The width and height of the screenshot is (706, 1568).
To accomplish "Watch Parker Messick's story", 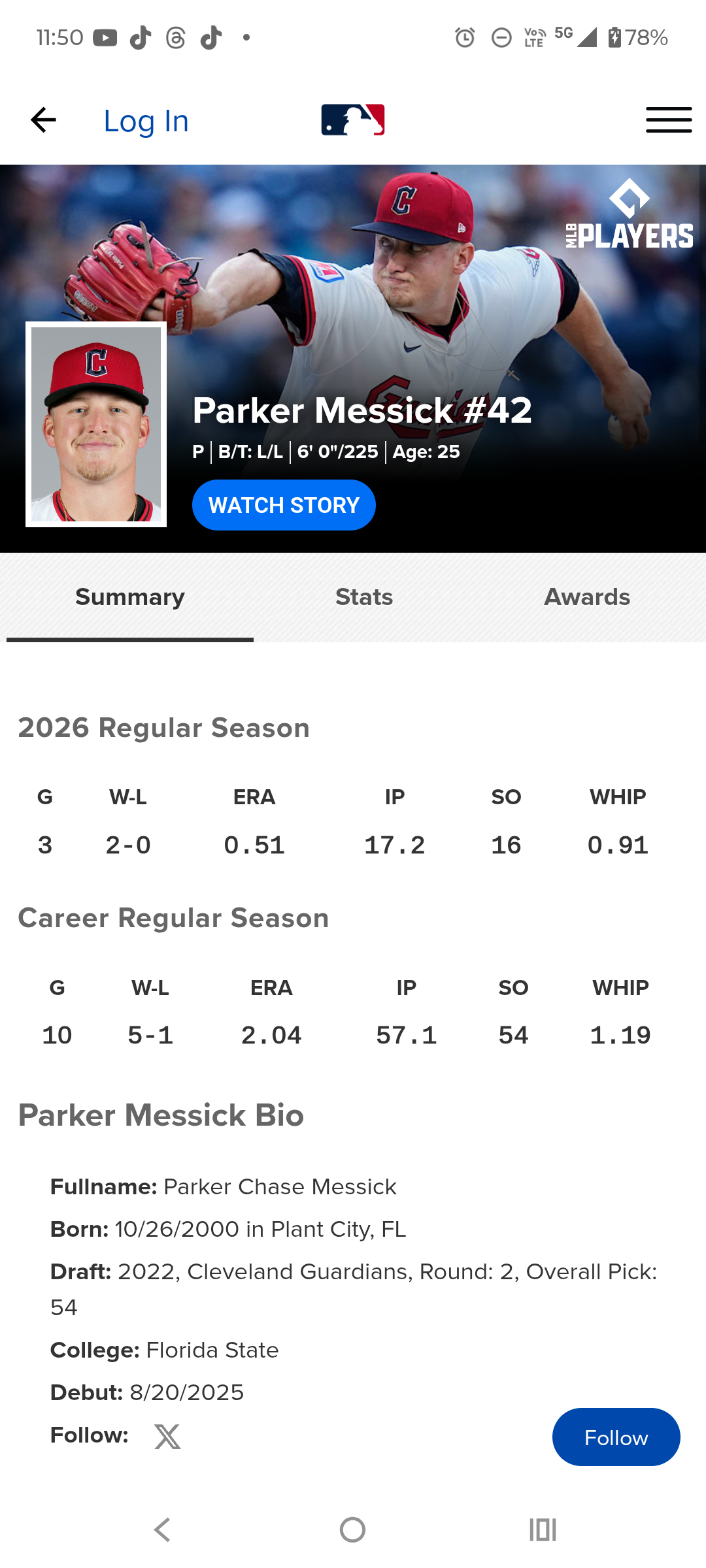I will pos(284,505).
